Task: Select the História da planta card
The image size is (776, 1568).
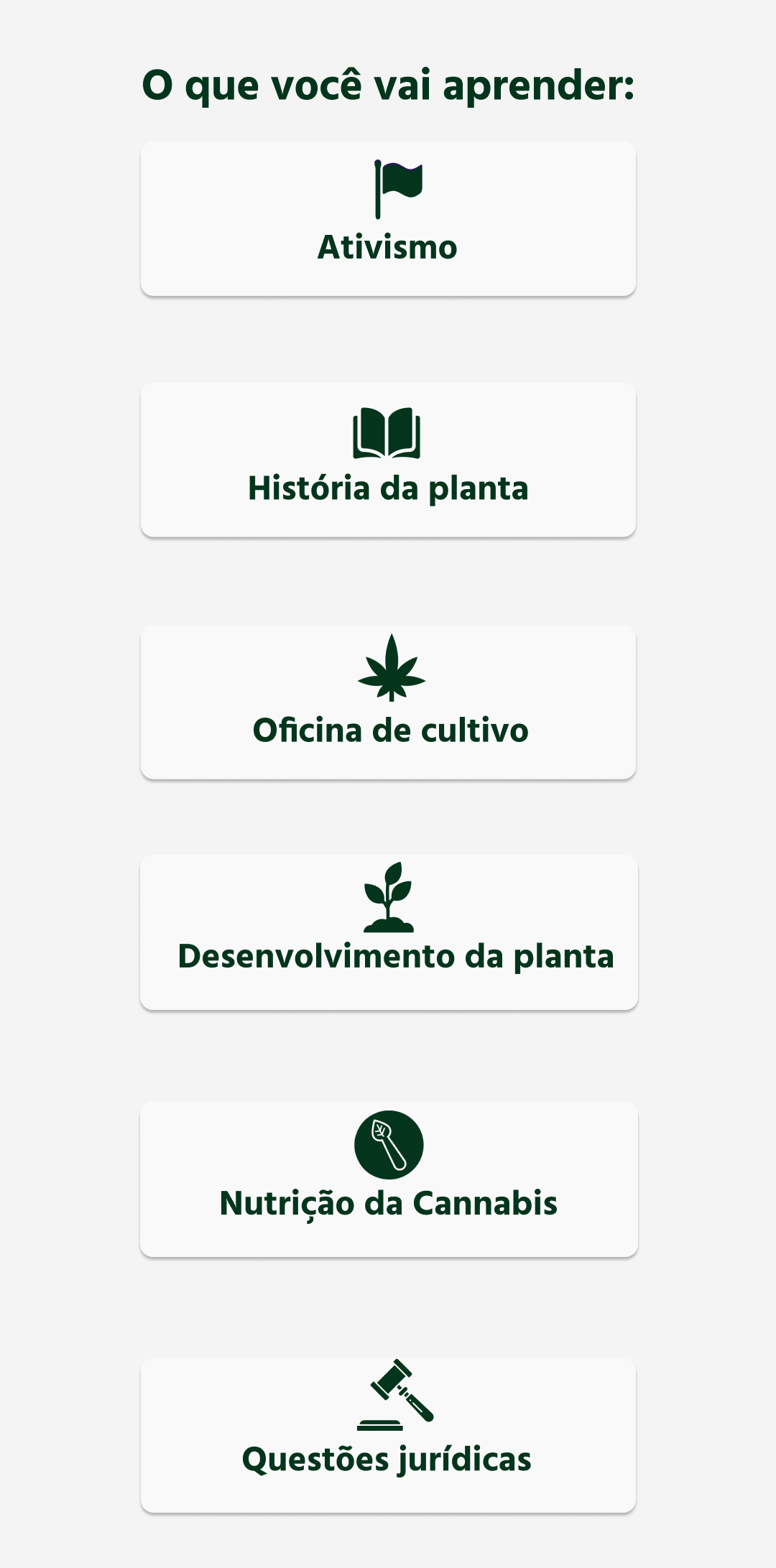Action: [x=388, y=460]
